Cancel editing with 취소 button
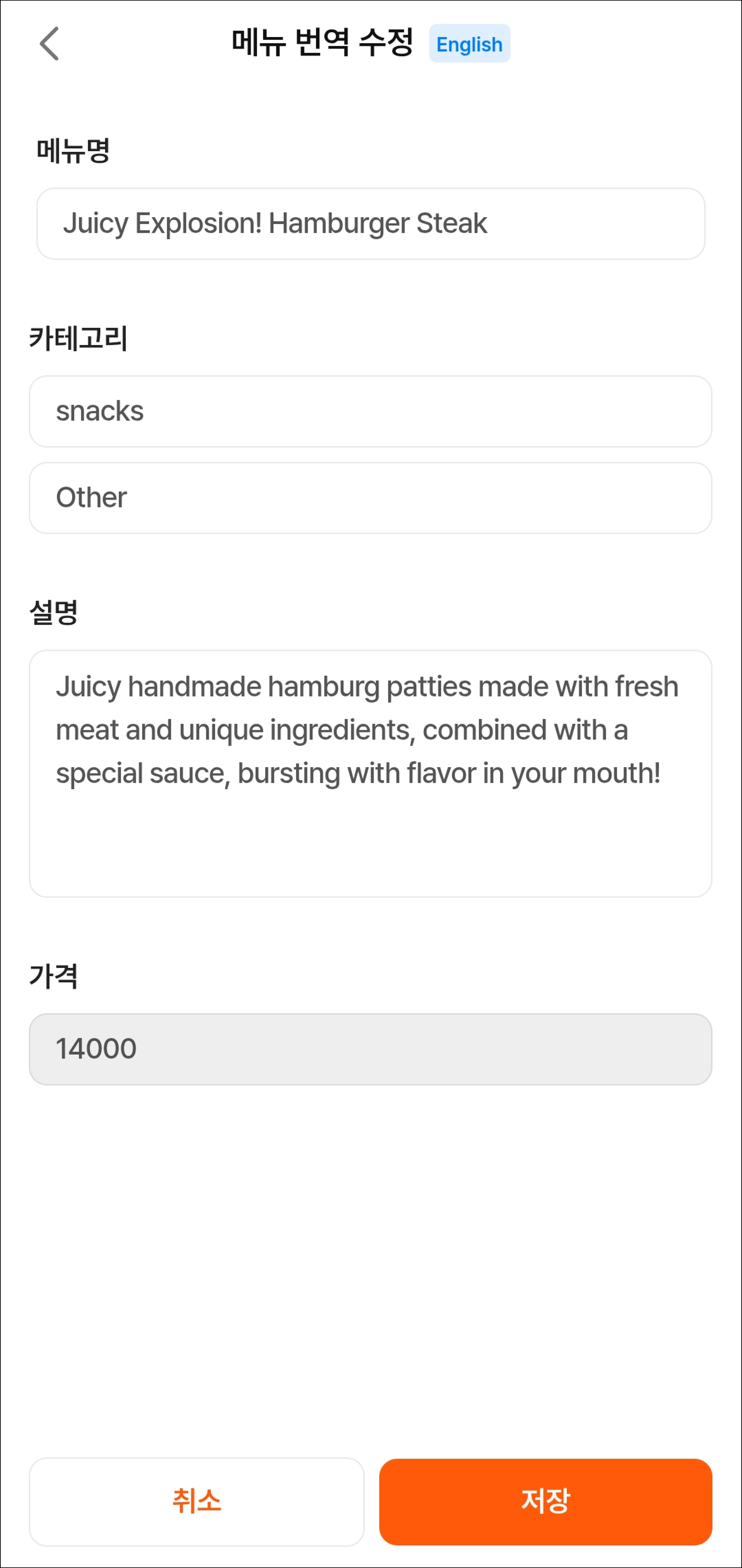 [196, 1502]
